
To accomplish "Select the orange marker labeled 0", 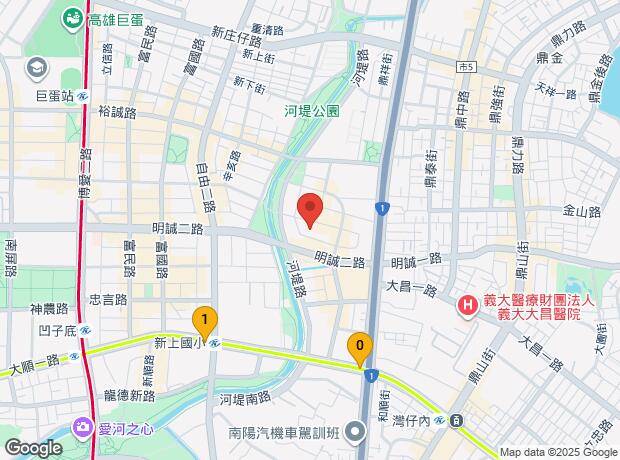I will 360,347.
